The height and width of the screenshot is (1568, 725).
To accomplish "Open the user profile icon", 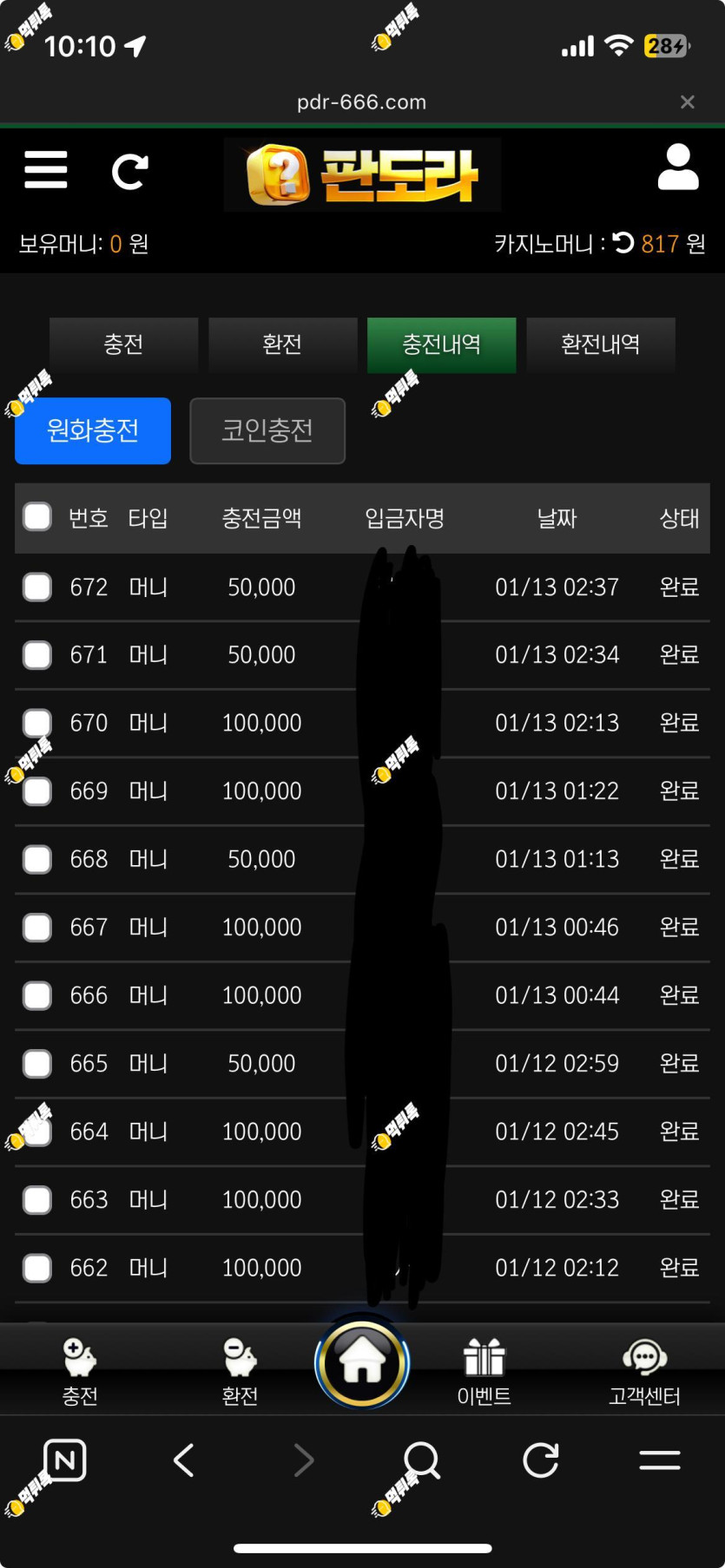I will tap(678, 167).
